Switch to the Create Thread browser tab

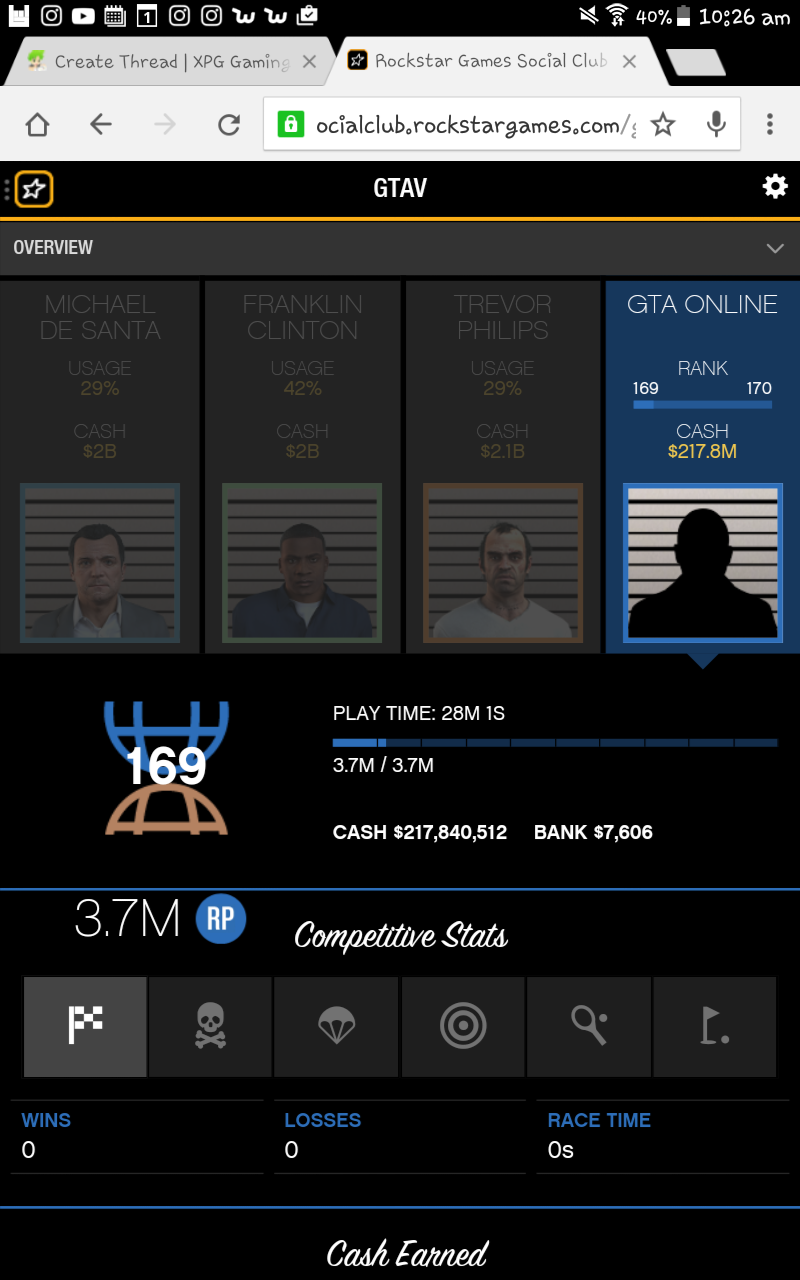click(160, 62)
